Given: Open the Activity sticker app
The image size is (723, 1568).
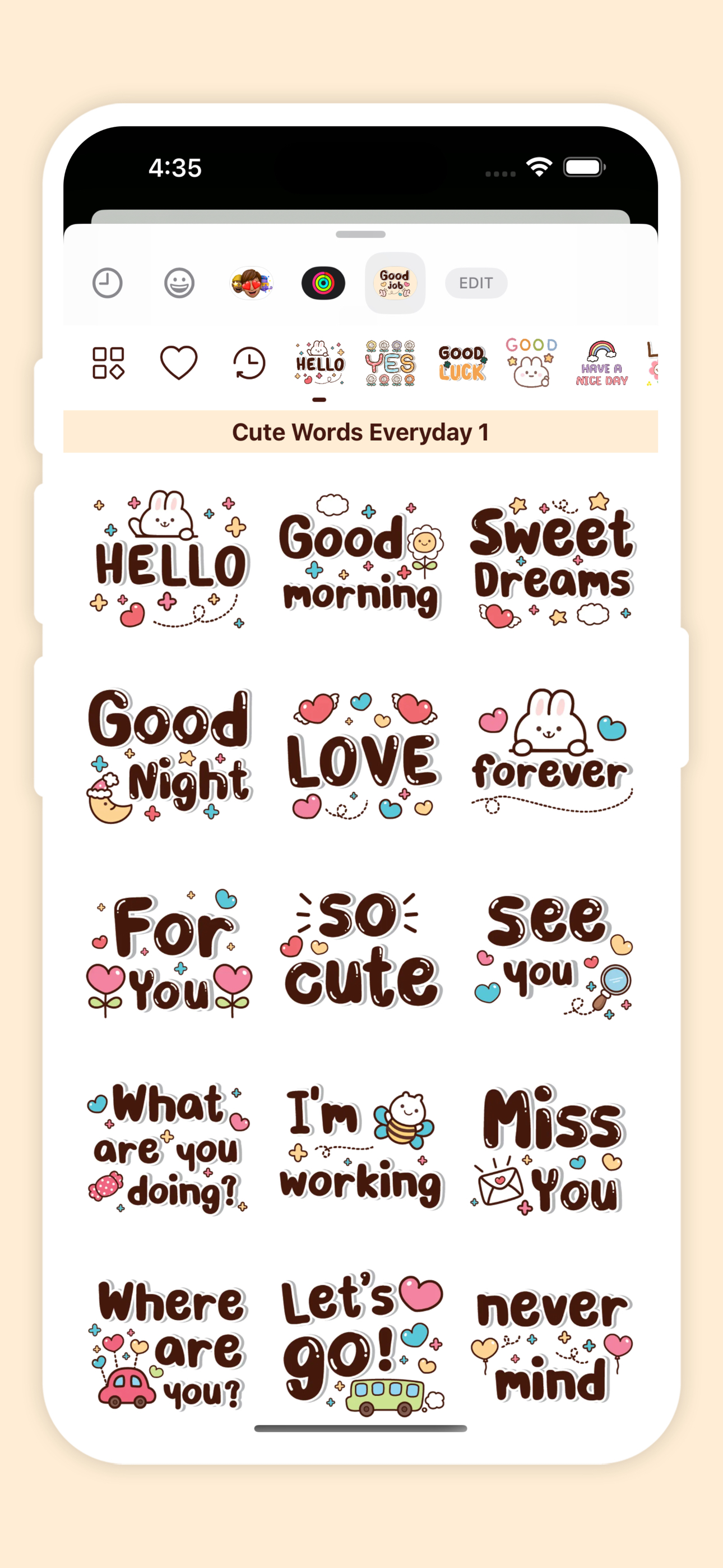Looking at the screenshot, I should point(323,283).
